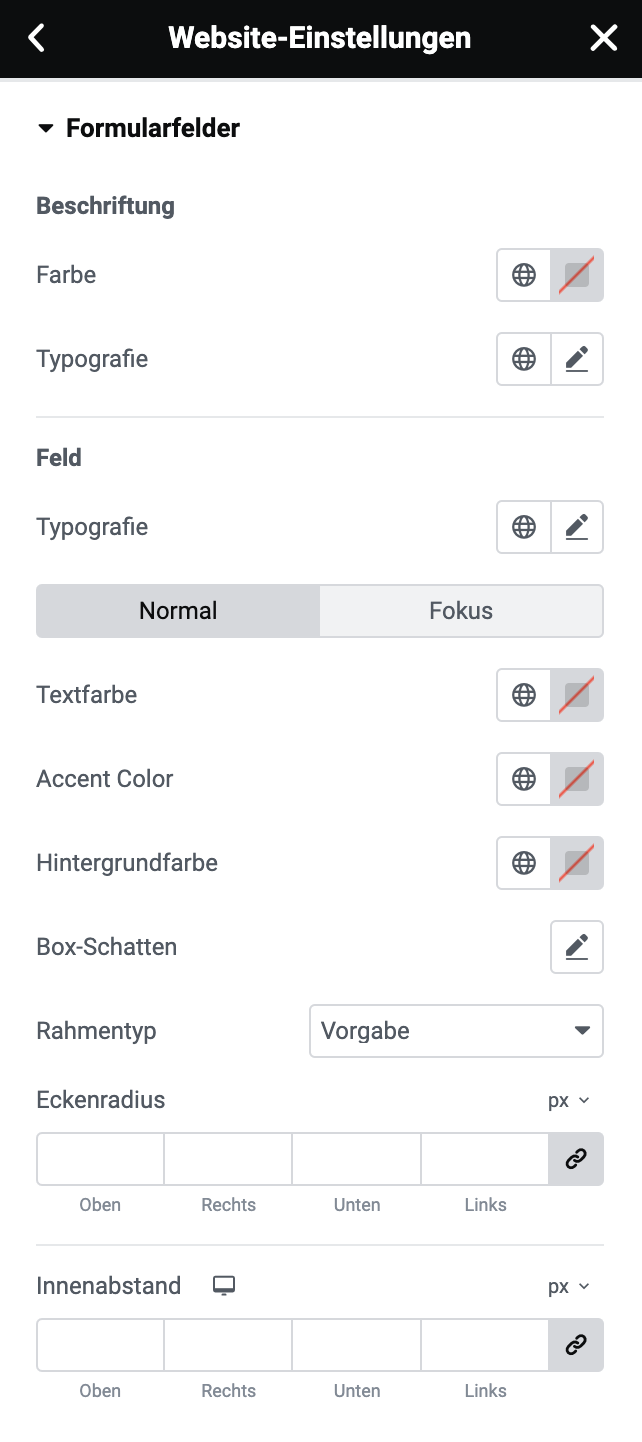This screenshot has width=642, height=1442.
Task: Open the Rahmentyp dropdown
Action: click(x=456, y=1031)
